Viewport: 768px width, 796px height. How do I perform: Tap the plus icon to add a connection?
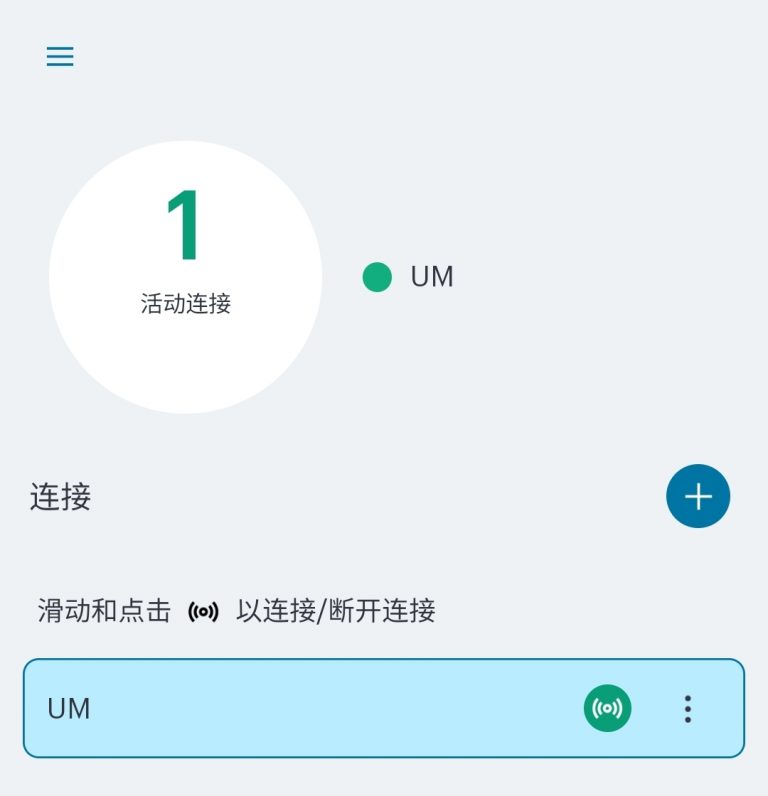coord(698,495)
